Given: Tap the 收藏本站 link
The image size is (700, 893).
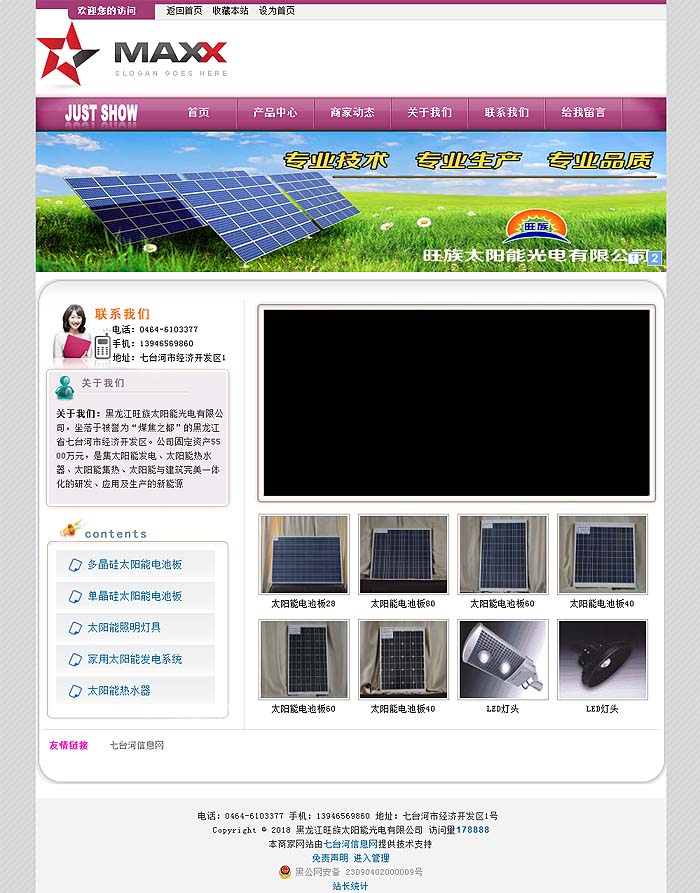Looking at the screenshot, I should pos(230,11).
